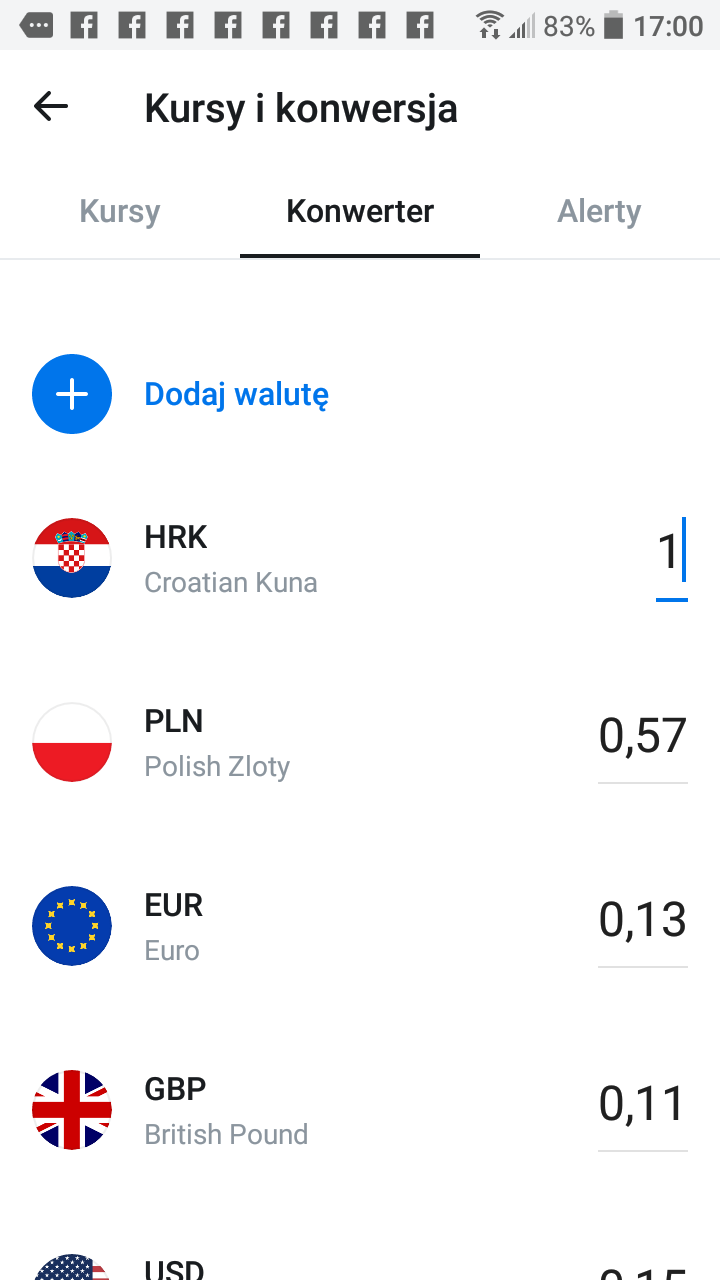Viewport: 720px width, 1280px height.
Task: Select the GBP amount field
Action: [642, 1105]
